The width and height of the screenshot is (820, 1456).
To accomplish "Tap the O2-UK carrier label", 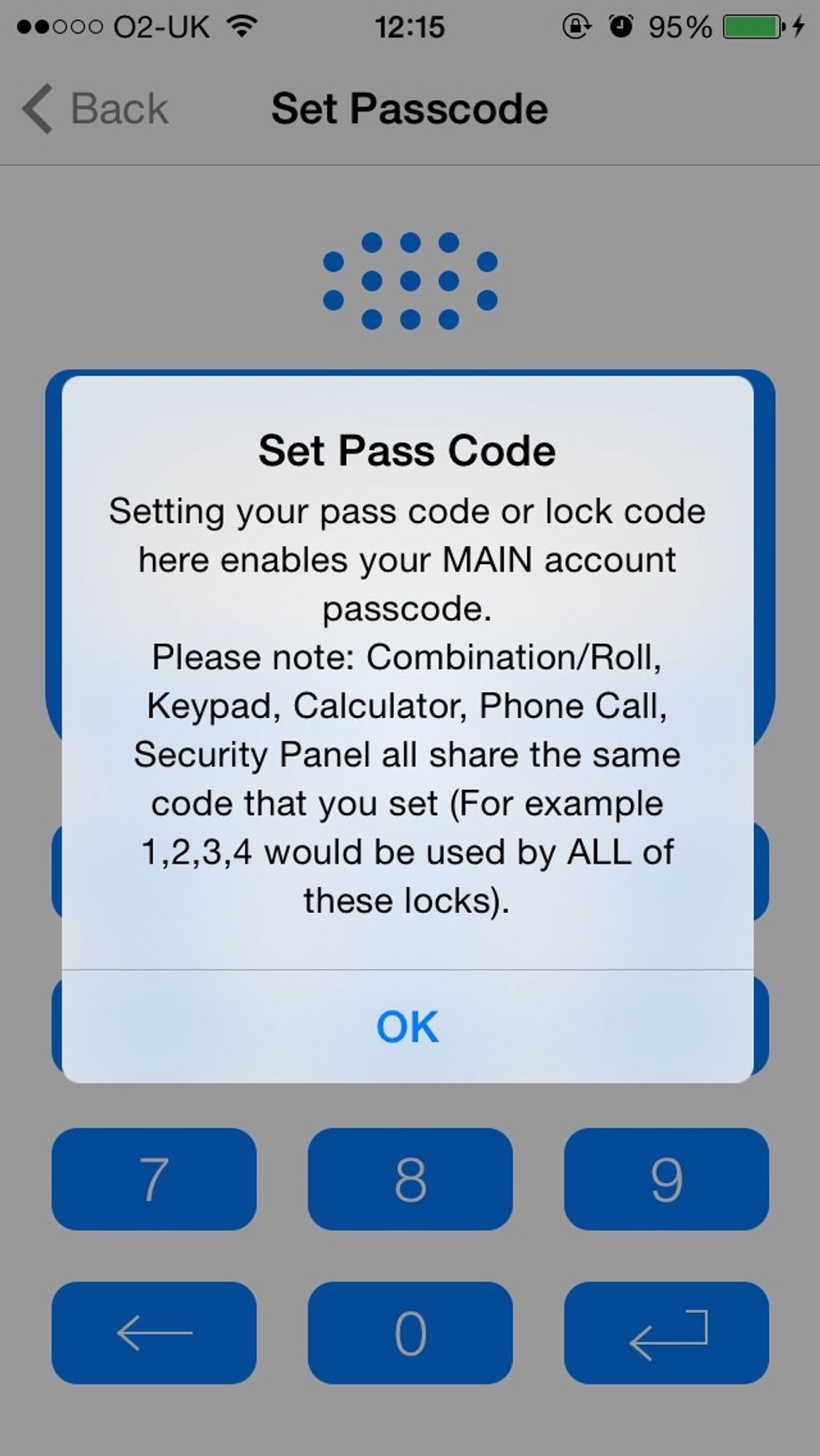I will pyautogui.click(x=159, y=25).
